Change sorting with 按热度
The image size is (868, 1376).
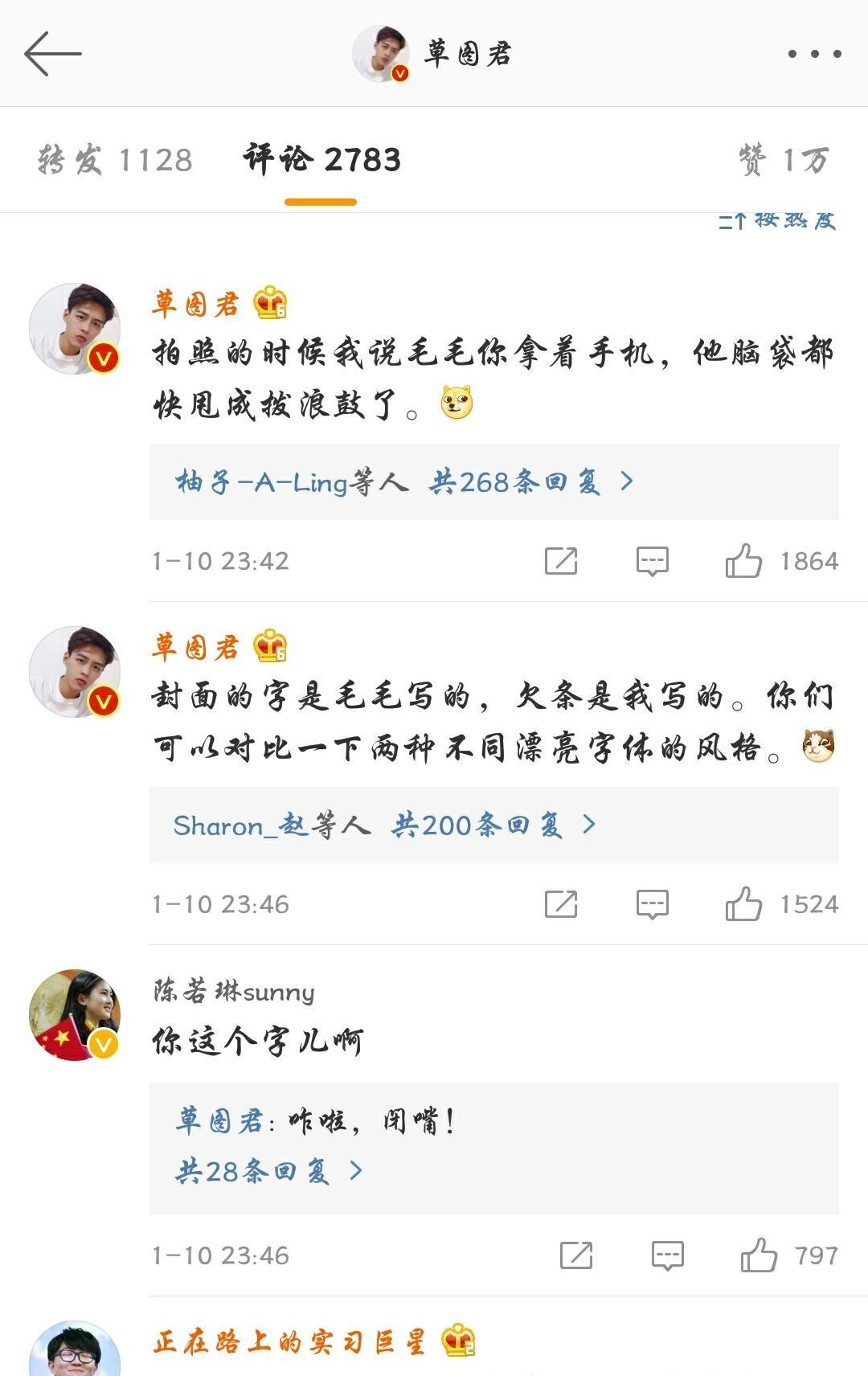tap(777, 219)
